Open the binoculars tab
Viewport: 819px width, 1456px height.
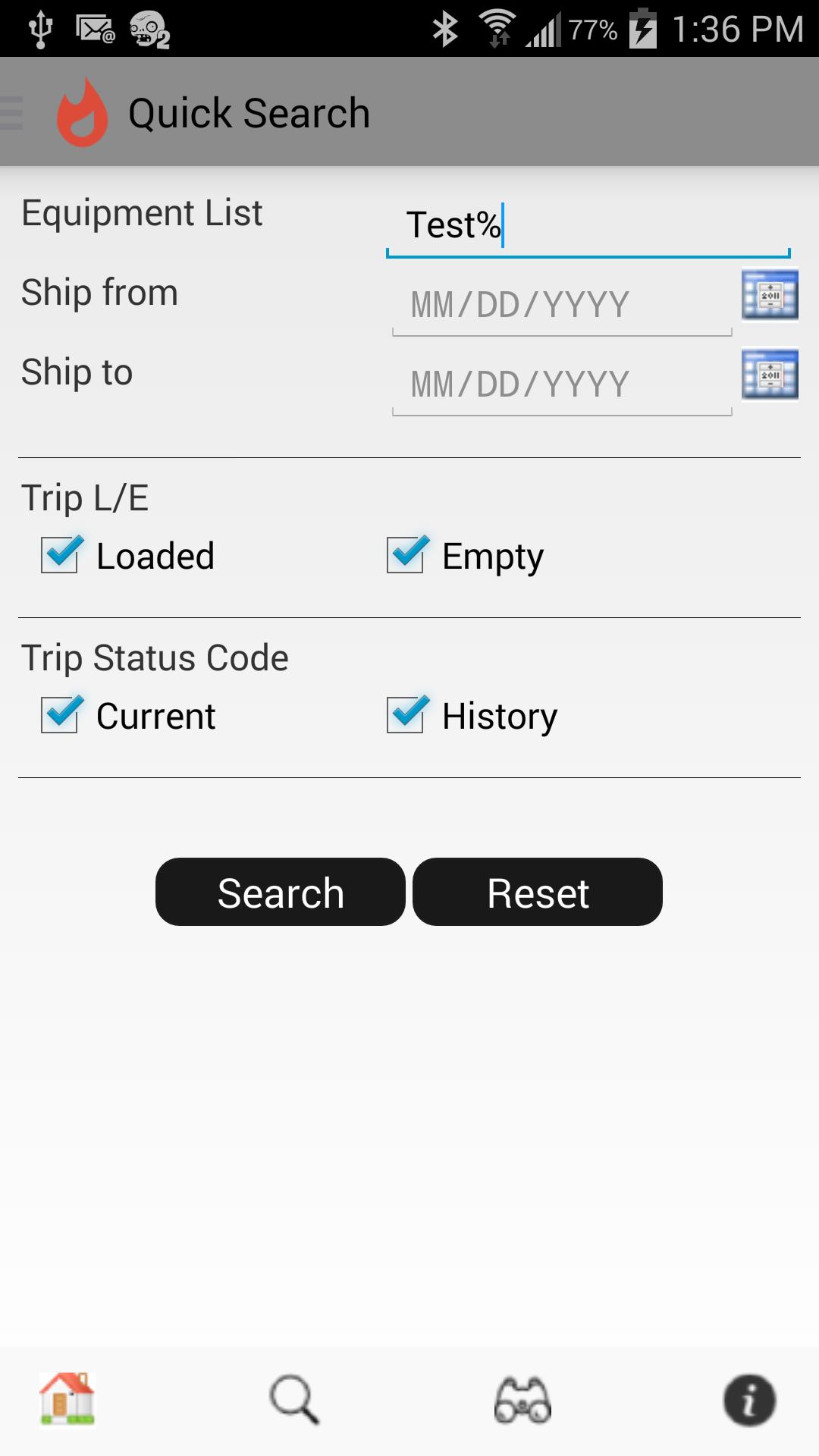pos(522,1399)
